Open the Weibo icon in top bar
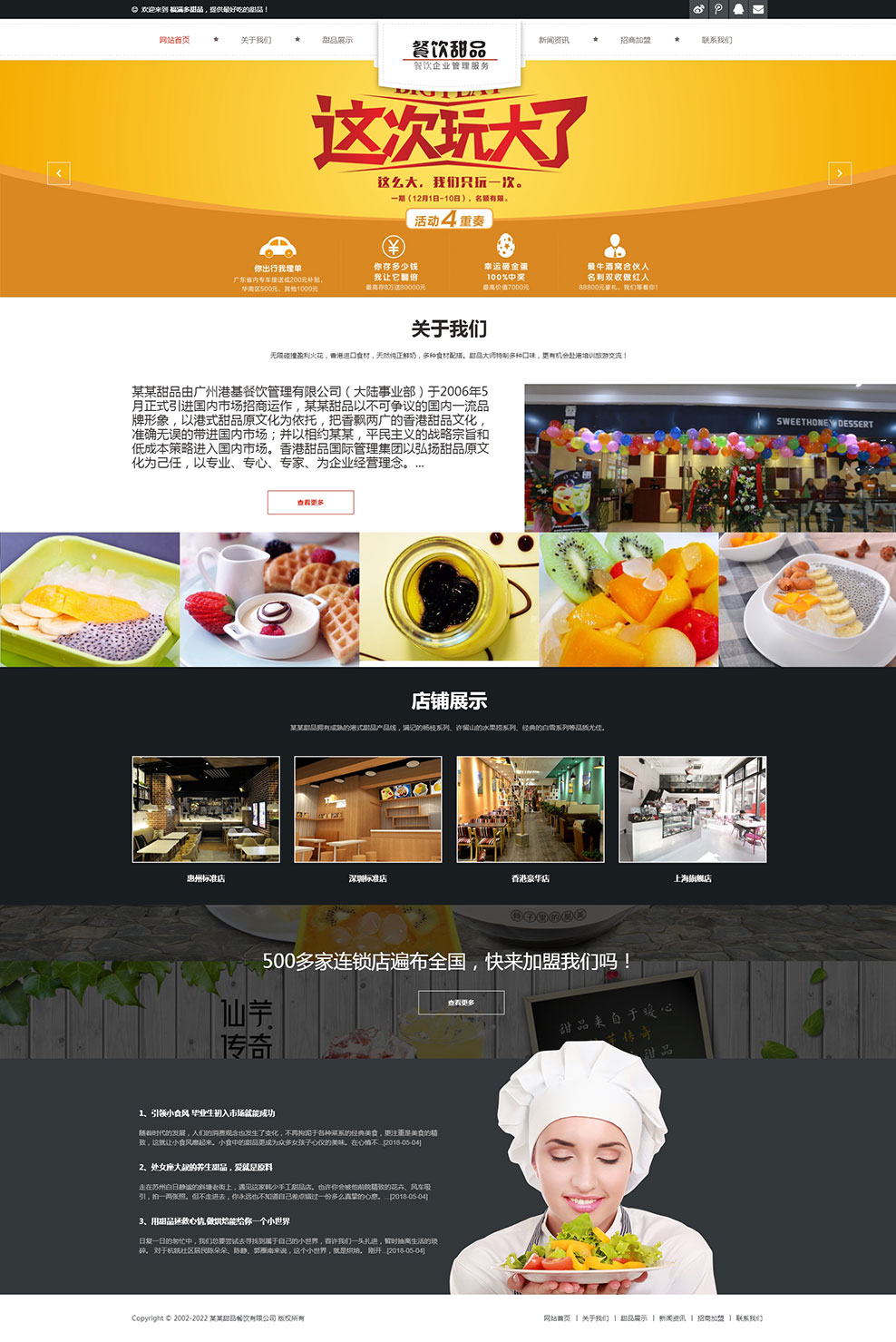Image resolution: width=896 pixels, height=1342 pixels. coord(698,9)
